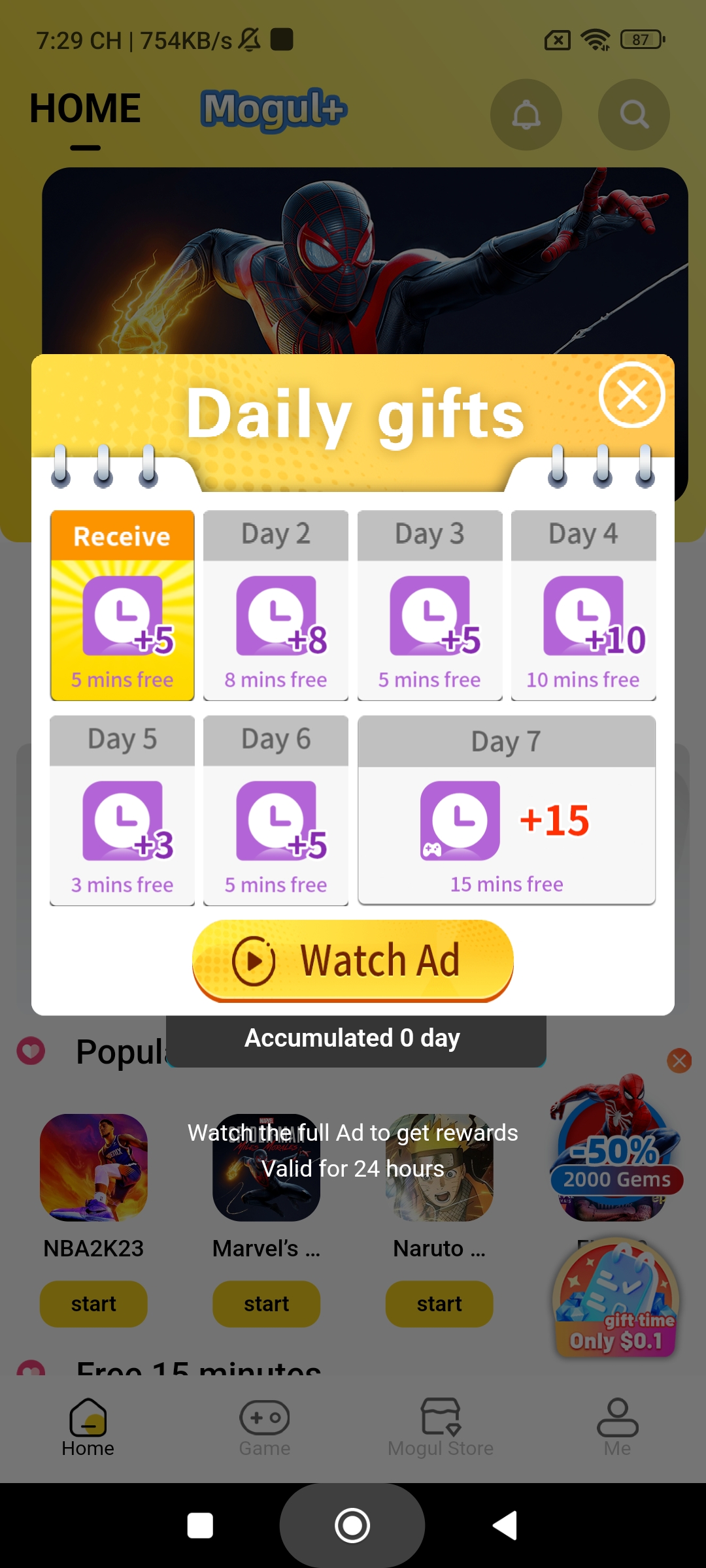Tap the Marvel's Spider-Man game icon
706x1568 pixels.
(266, 1169)
